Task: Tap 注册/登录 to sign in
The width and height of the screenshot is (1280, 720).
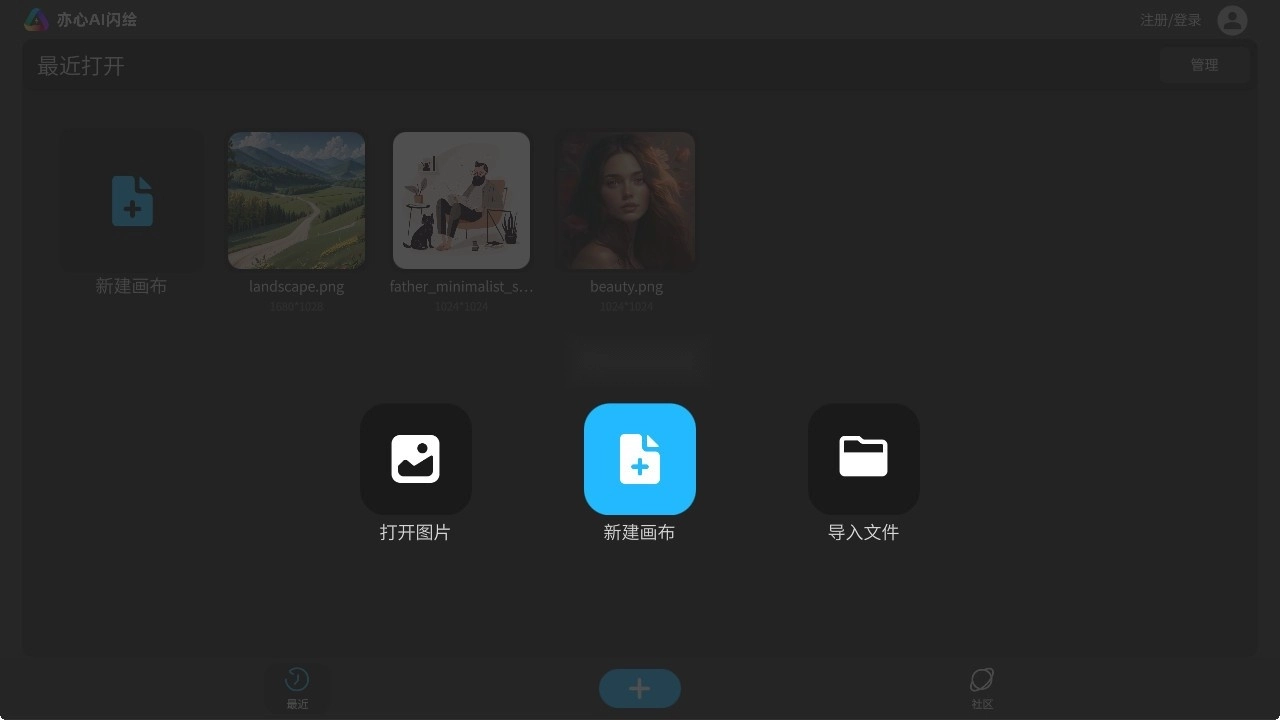Action: coord(1170,20)
